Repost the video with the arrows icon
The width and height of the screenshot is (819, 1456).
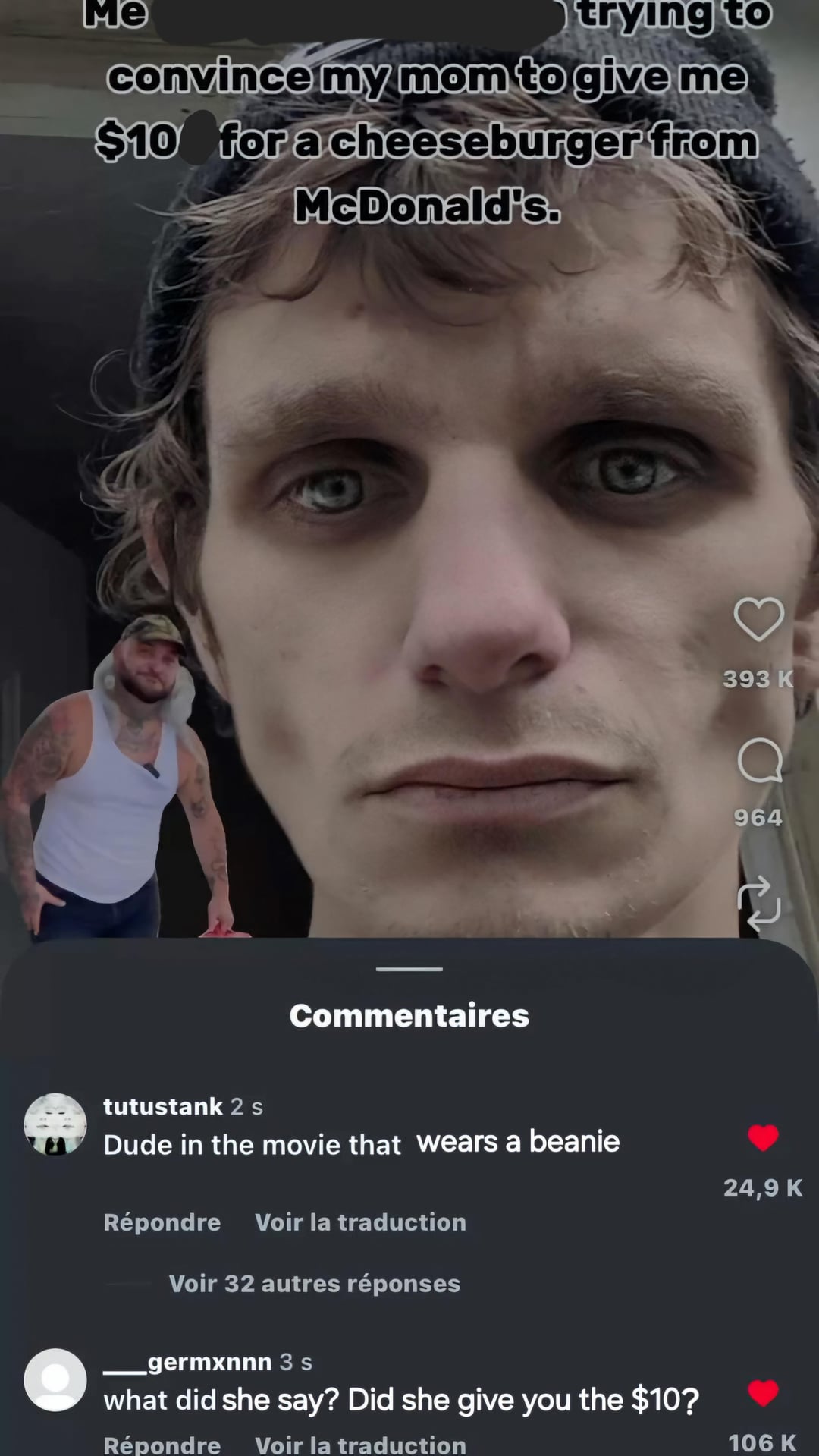click(758, 903)
